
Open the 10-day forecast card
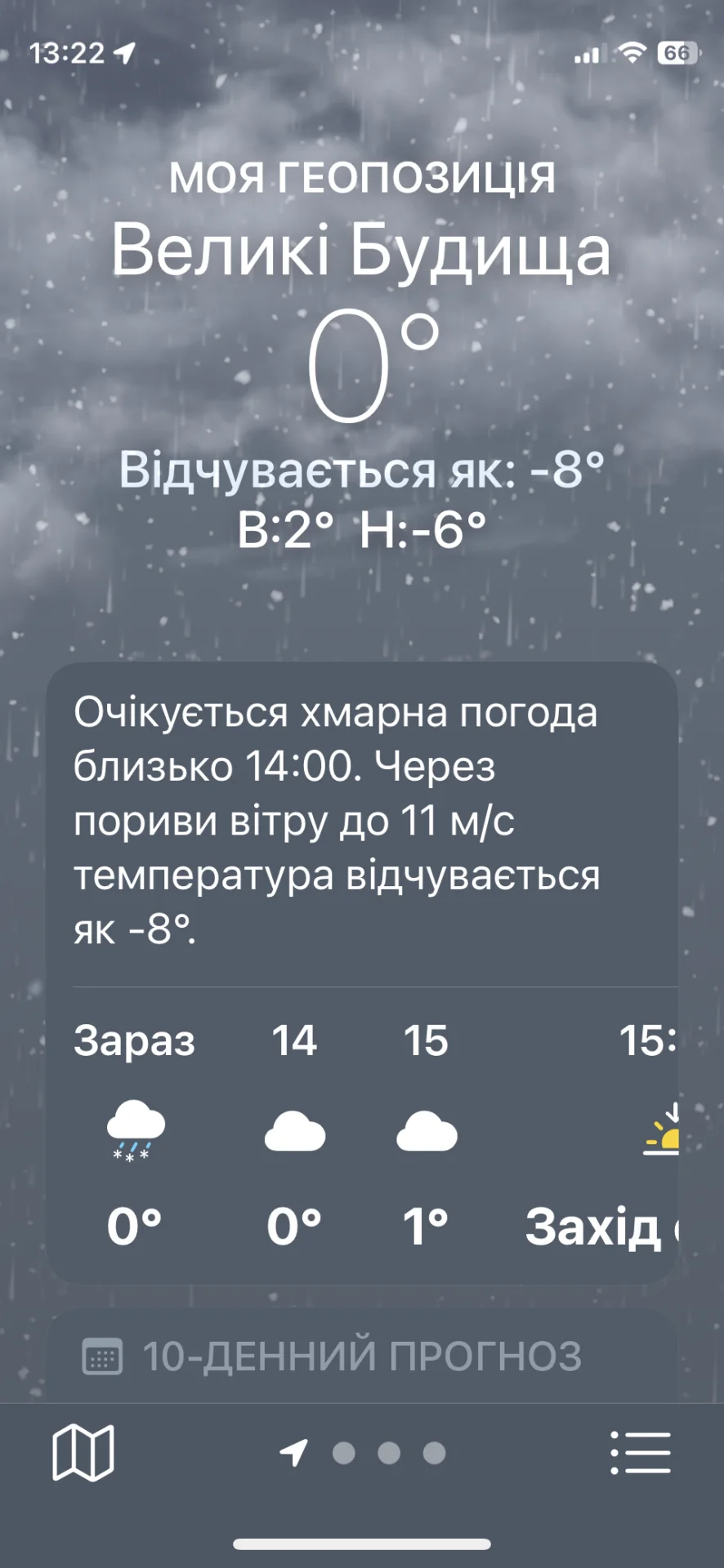point(362,1356)
